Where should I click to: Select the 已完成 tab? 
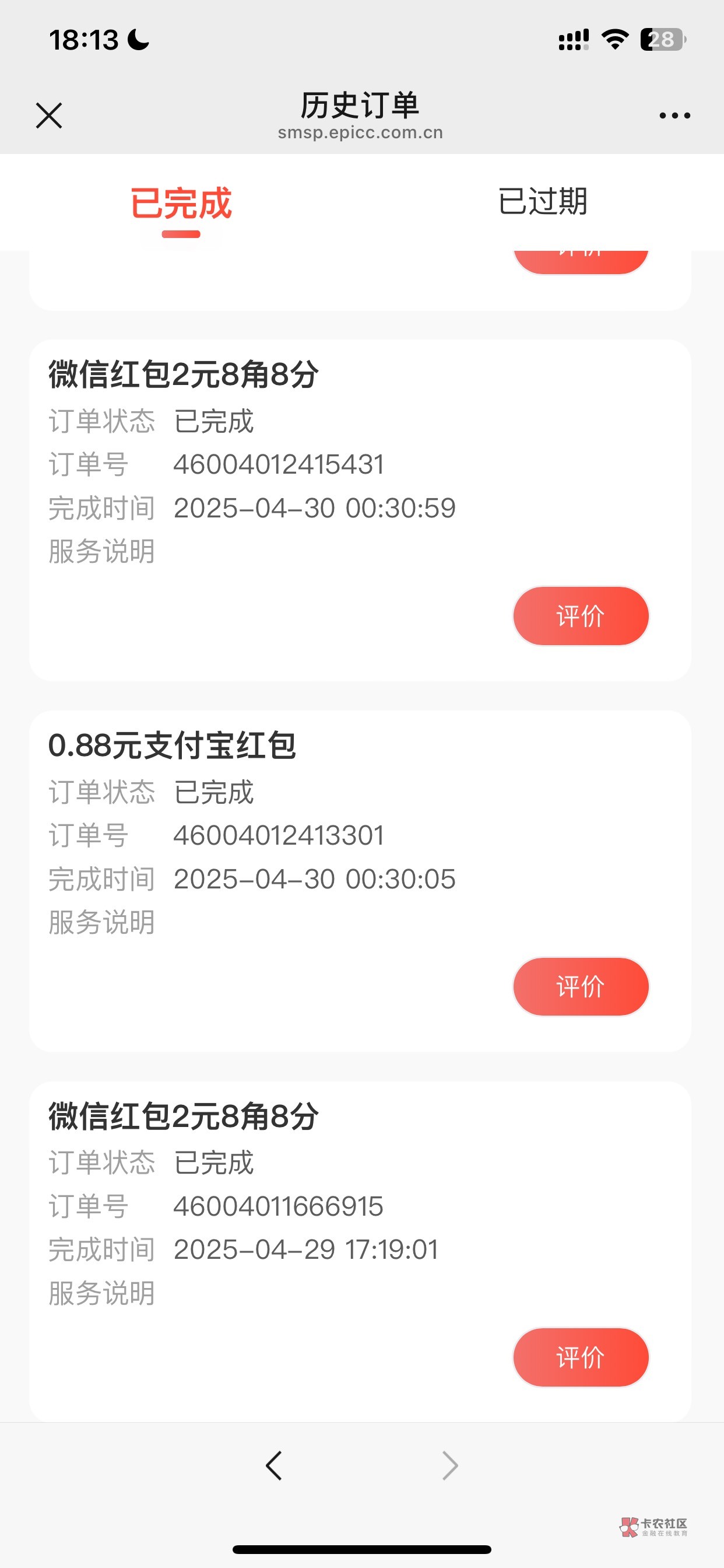click(x=181, y=204)
